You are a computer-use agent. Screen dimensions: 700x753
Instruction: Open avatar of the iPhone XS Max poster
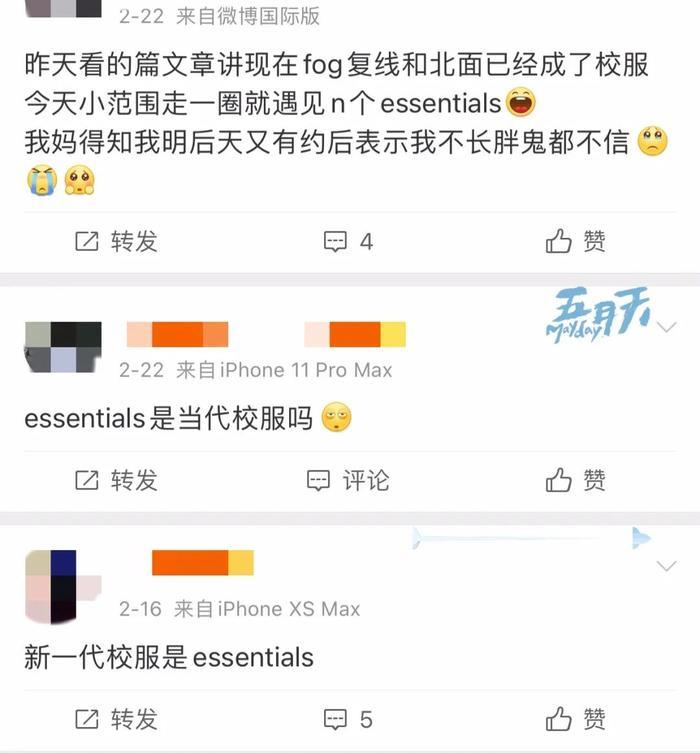coord(63,586)
